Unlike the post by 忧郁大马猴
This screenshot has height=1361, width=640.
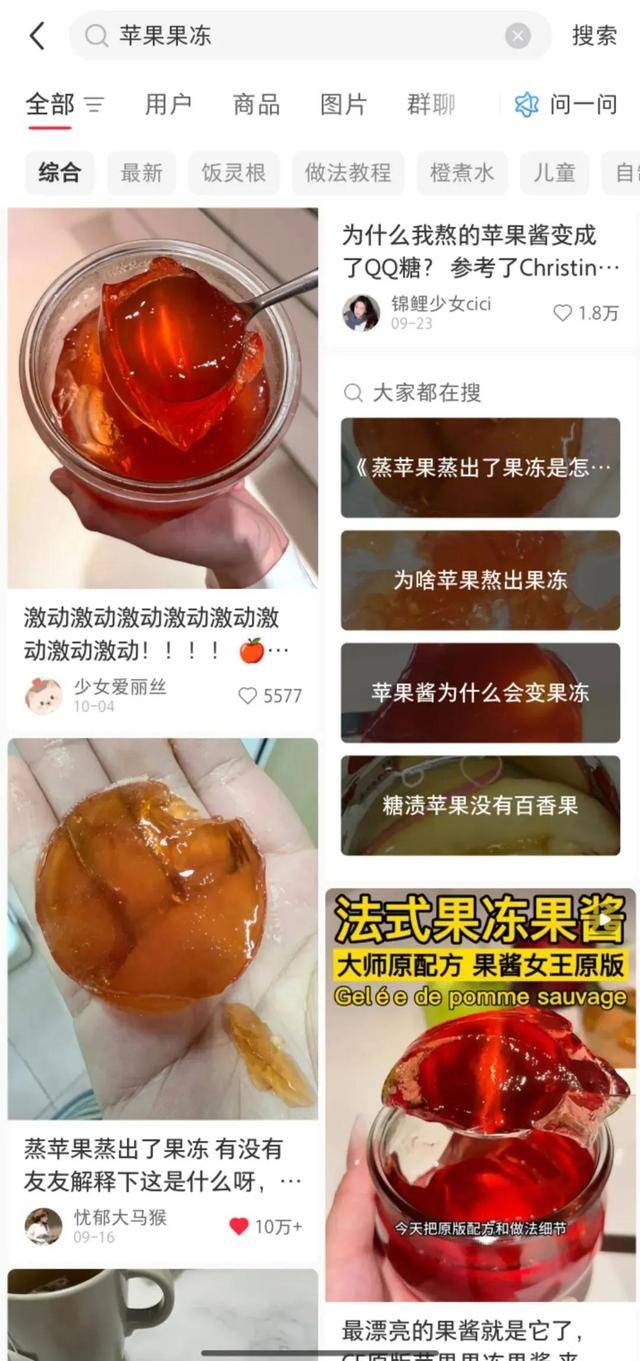[x=239, y=1226]
